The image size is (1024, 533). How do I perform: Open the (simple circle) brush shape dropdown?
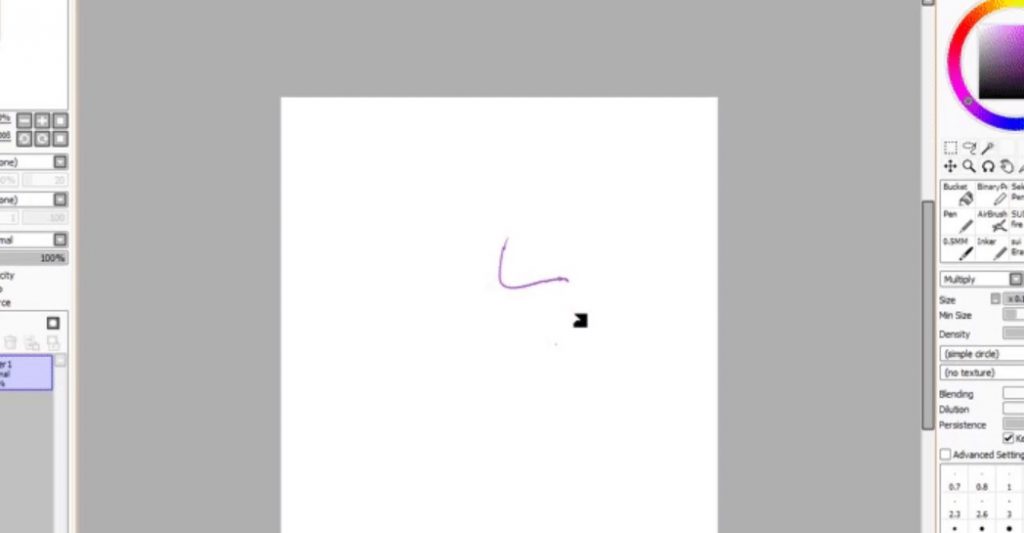982,354
